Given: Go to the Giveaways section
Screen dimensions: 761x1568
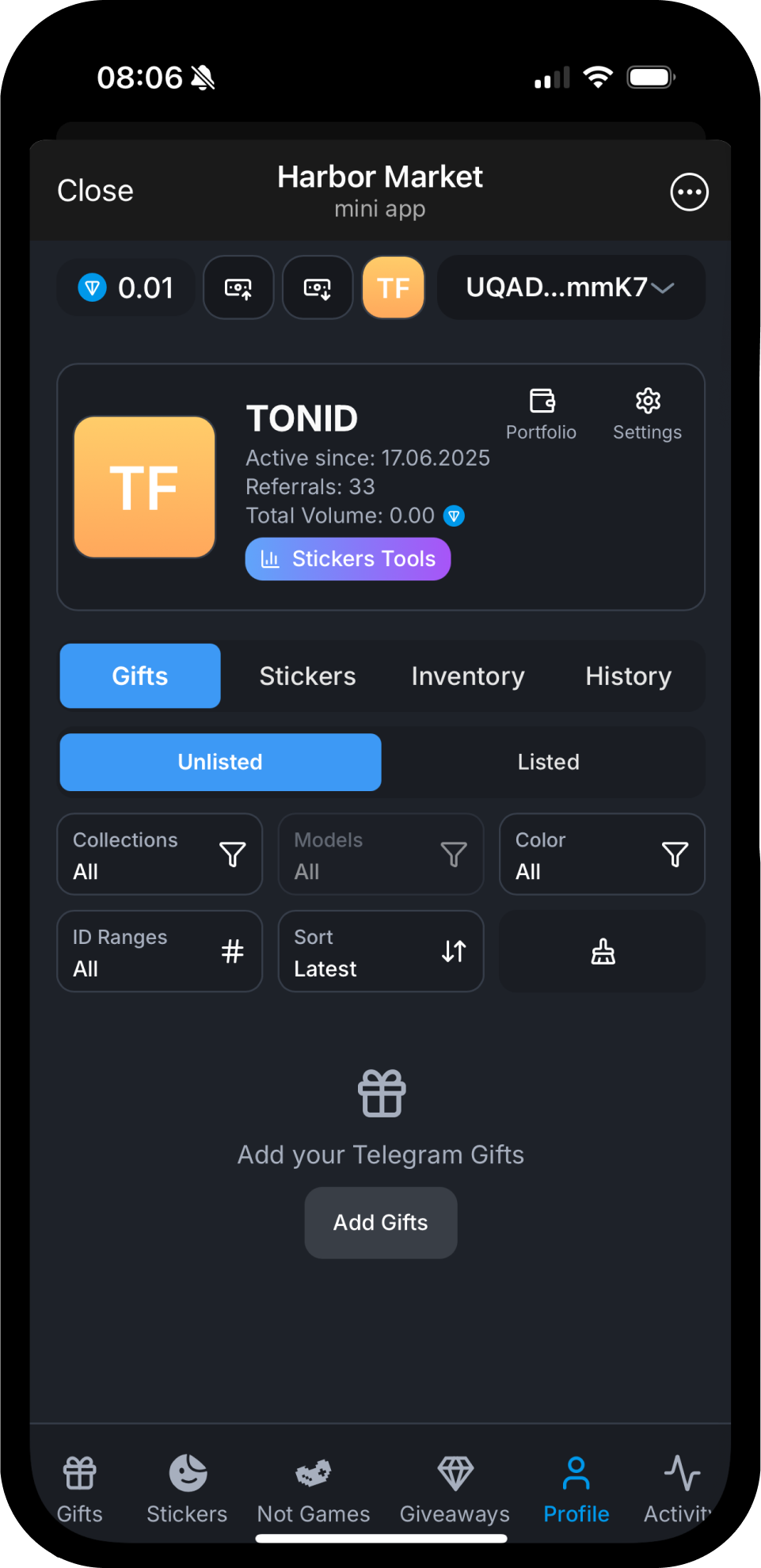Looking at the screenshot, I should pyautogui.click(x=455, y=1490).
